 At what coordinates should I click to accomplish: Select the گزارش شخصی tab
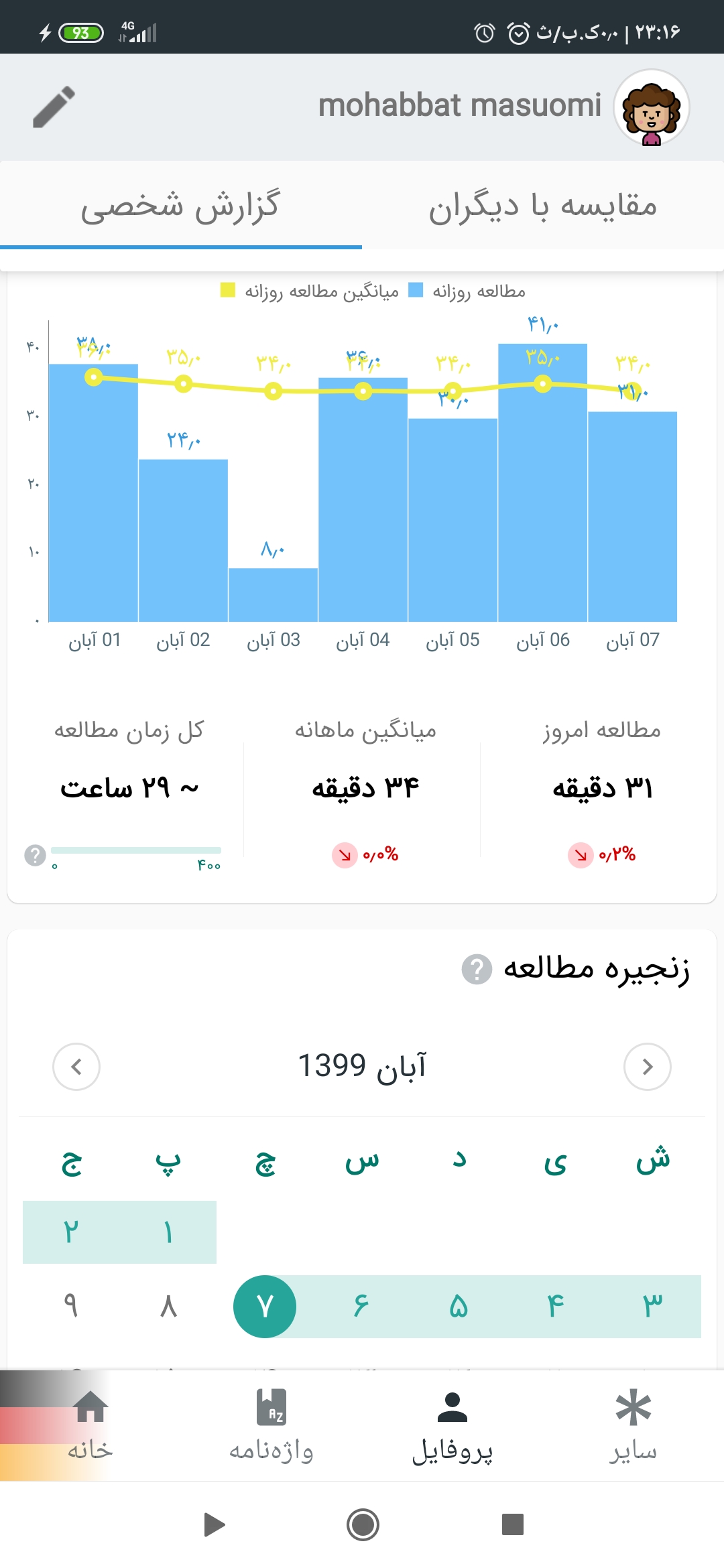[x=180, y=206]
